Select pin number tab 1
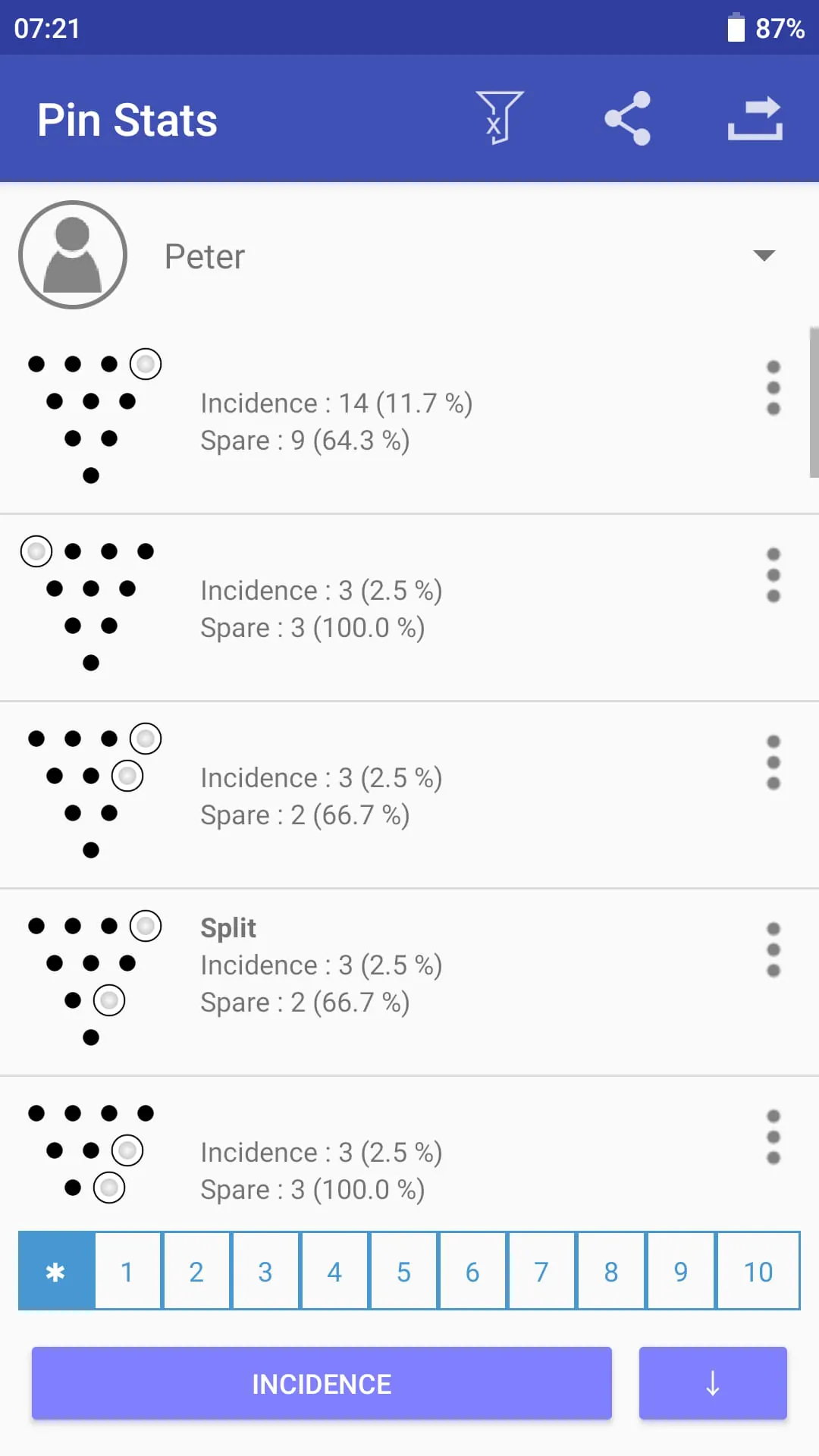The image size is (819, 1456). (127, 1271)
